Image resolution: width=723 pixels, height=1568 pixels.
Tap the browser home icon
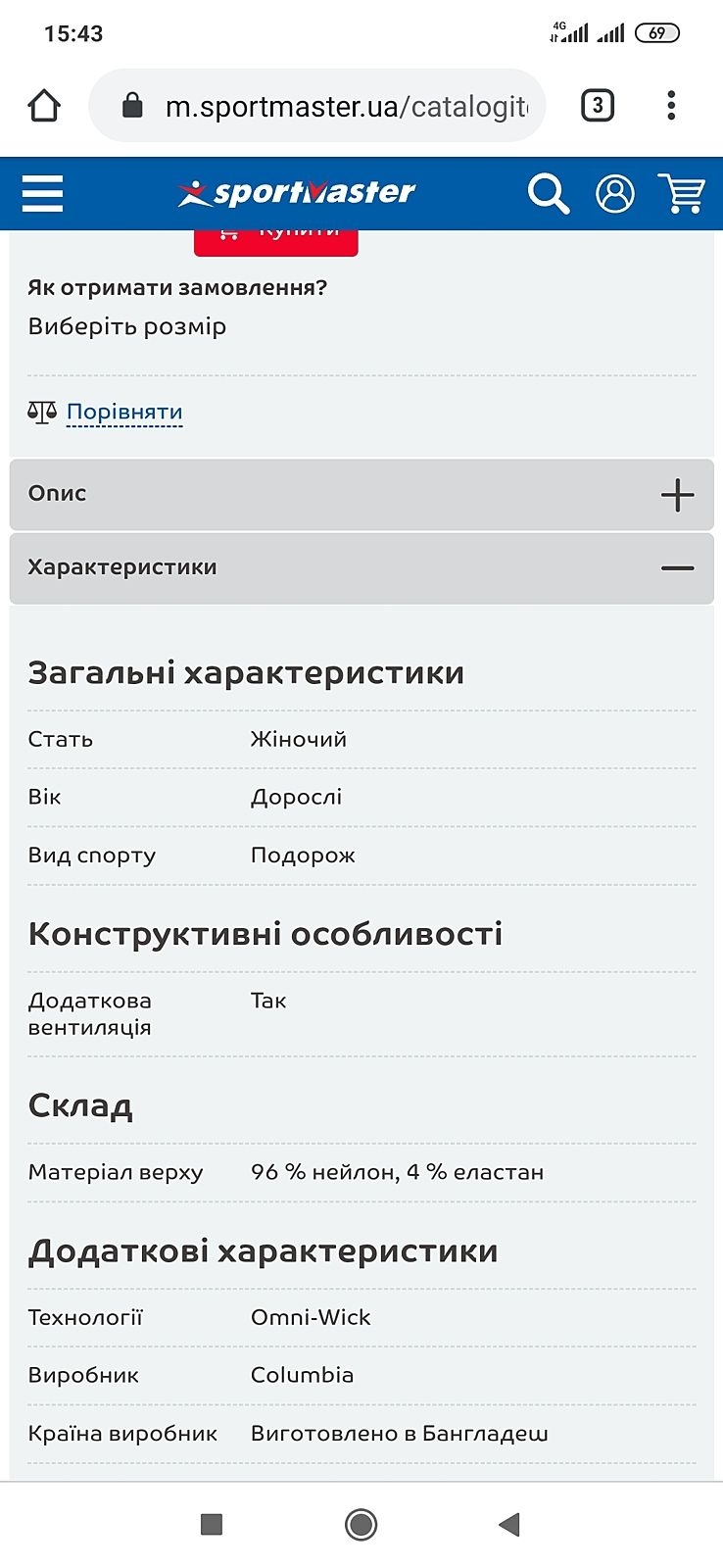click(44, 106)
